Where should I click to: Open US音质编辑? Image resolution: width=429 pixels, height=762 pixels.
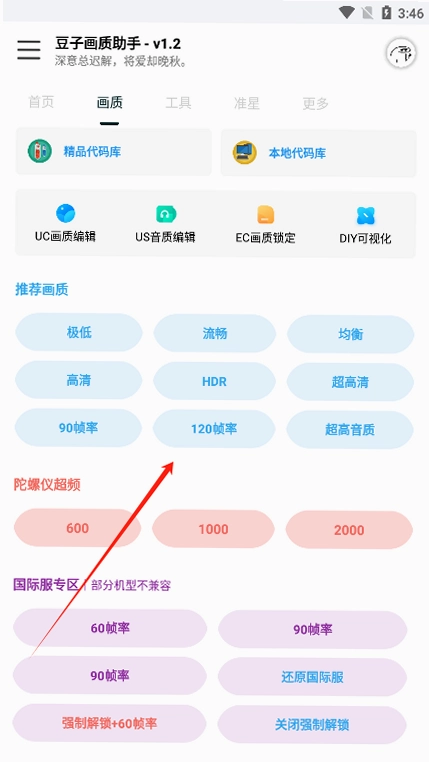(165, 224)
